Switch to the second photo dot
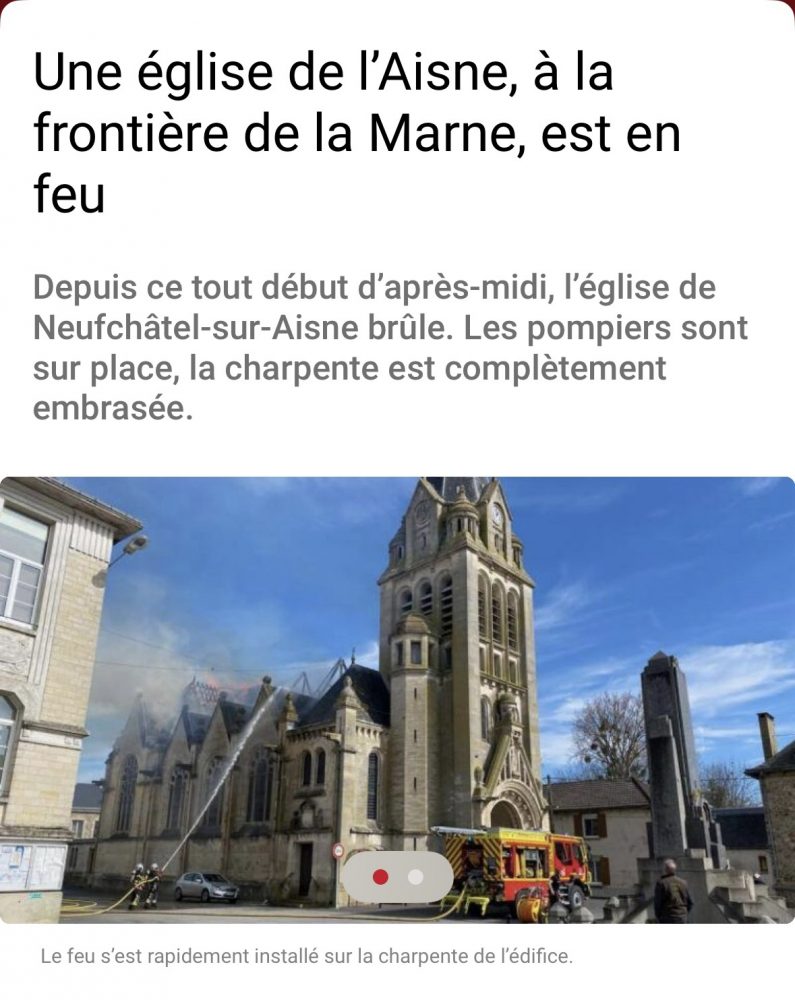The width and height of the screenshot is (795, 1000). pyautogui.click(x=416, y=877)
